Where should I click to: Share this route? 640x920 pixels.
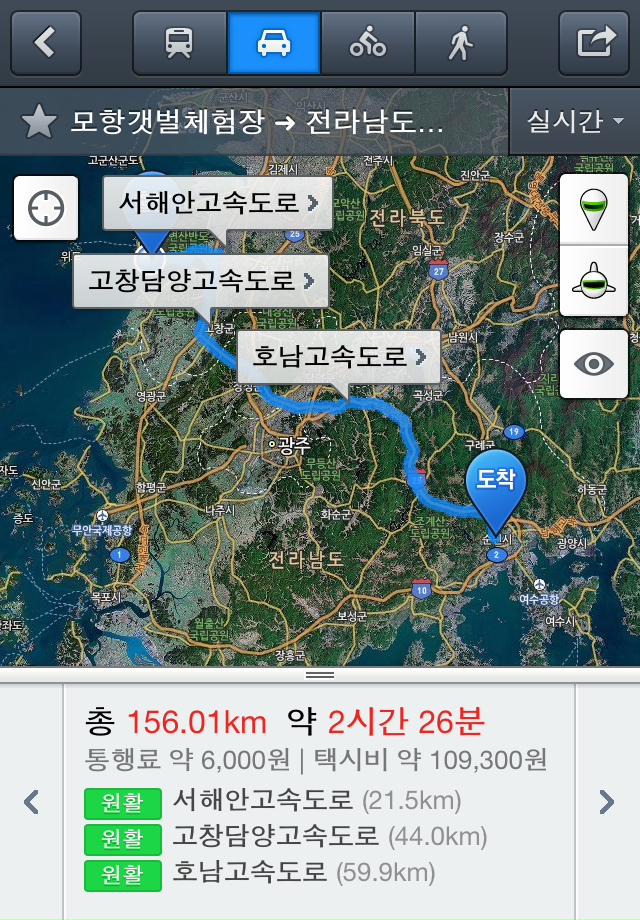point(594,43)
